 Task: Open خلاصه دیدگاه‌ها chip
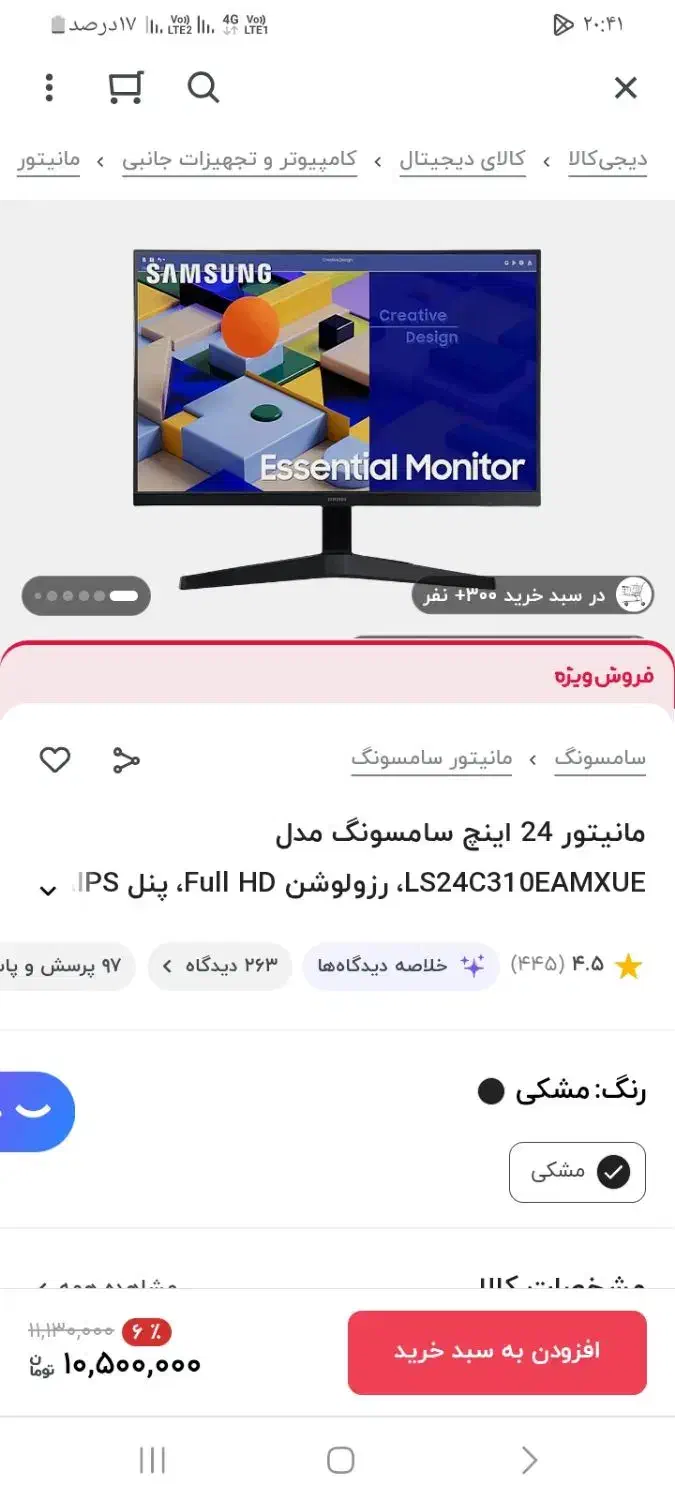coord(401,965)
